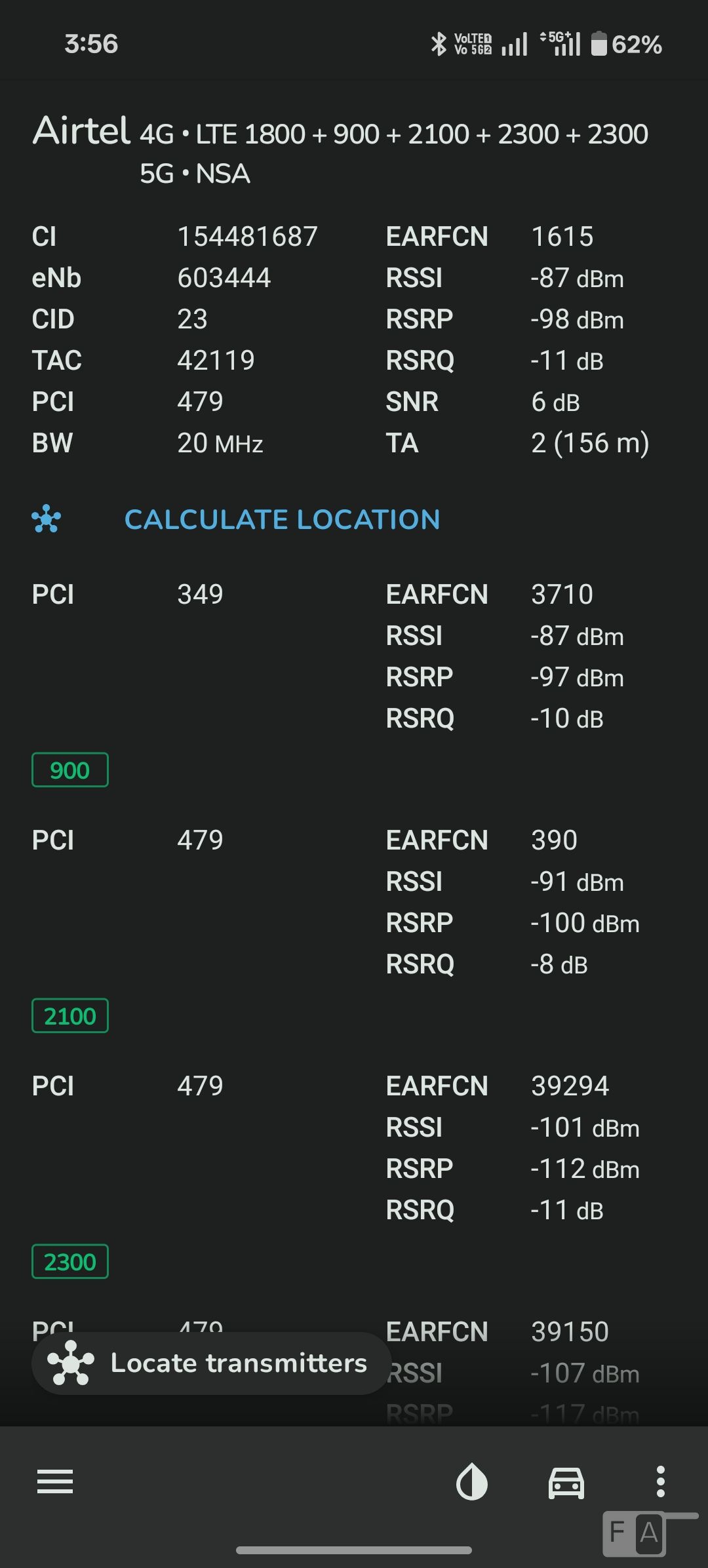
Task: Enable car driving mode icon
Action: [566, 1482]
